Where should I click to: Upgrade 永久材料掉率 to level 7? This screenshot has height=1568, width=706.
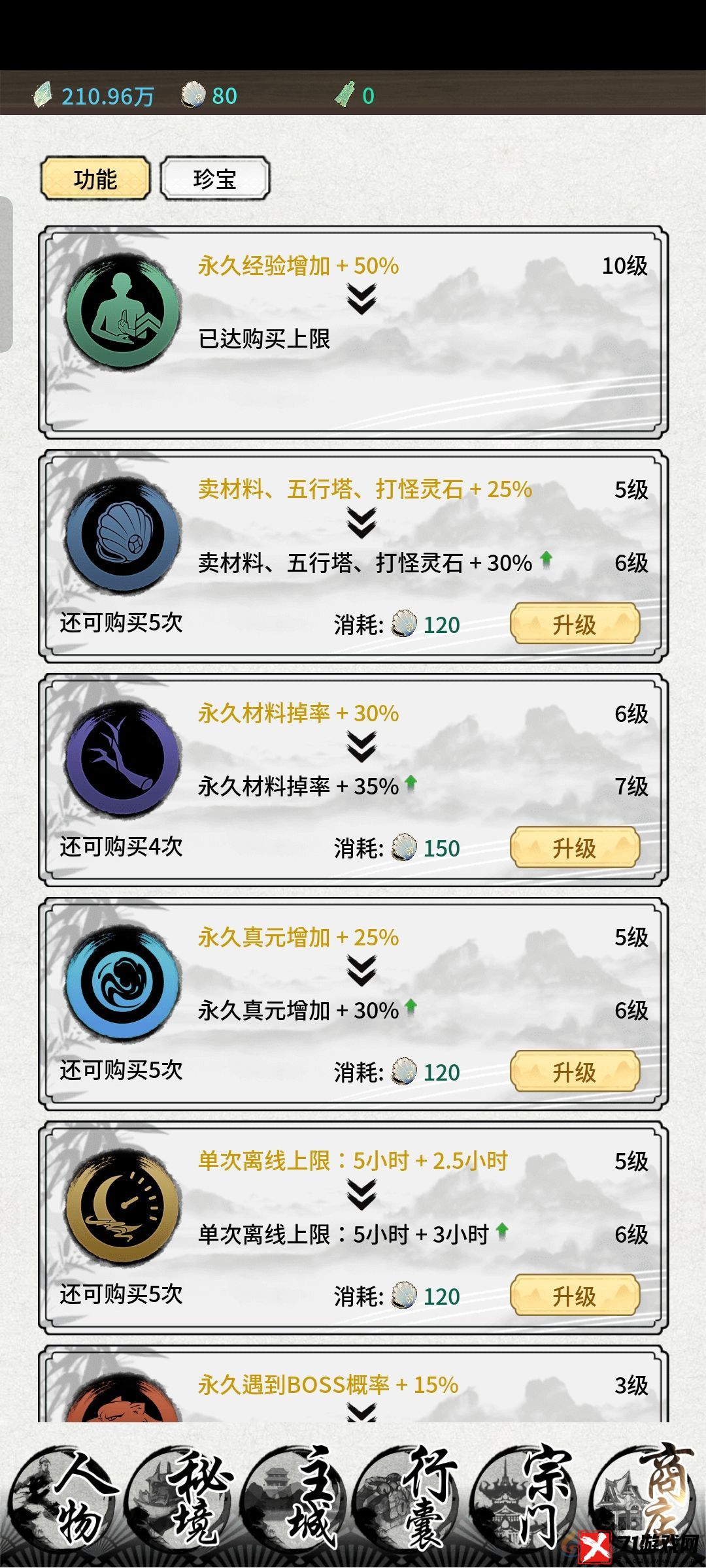coord(574,848)
